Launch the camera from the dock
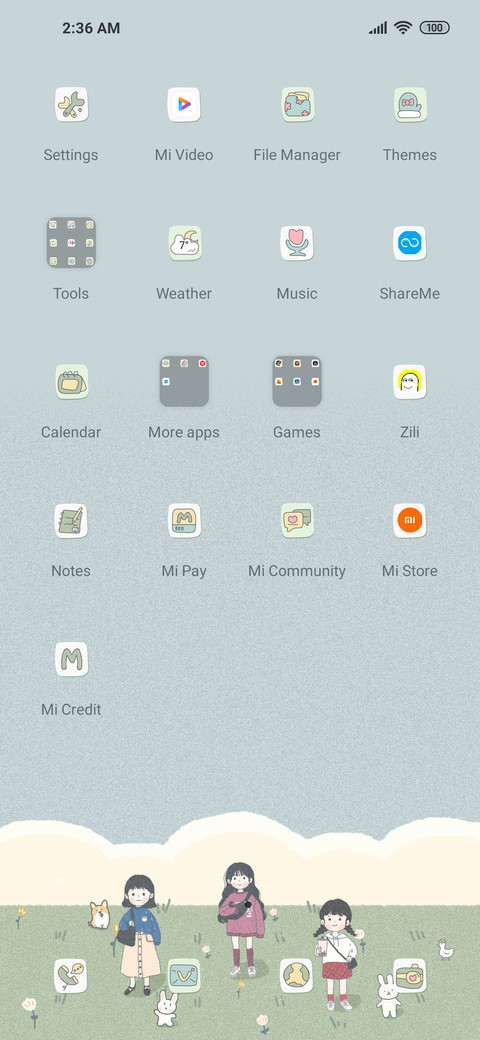Viewport: 480px width, 1040px height. click(x=410, y=976)
